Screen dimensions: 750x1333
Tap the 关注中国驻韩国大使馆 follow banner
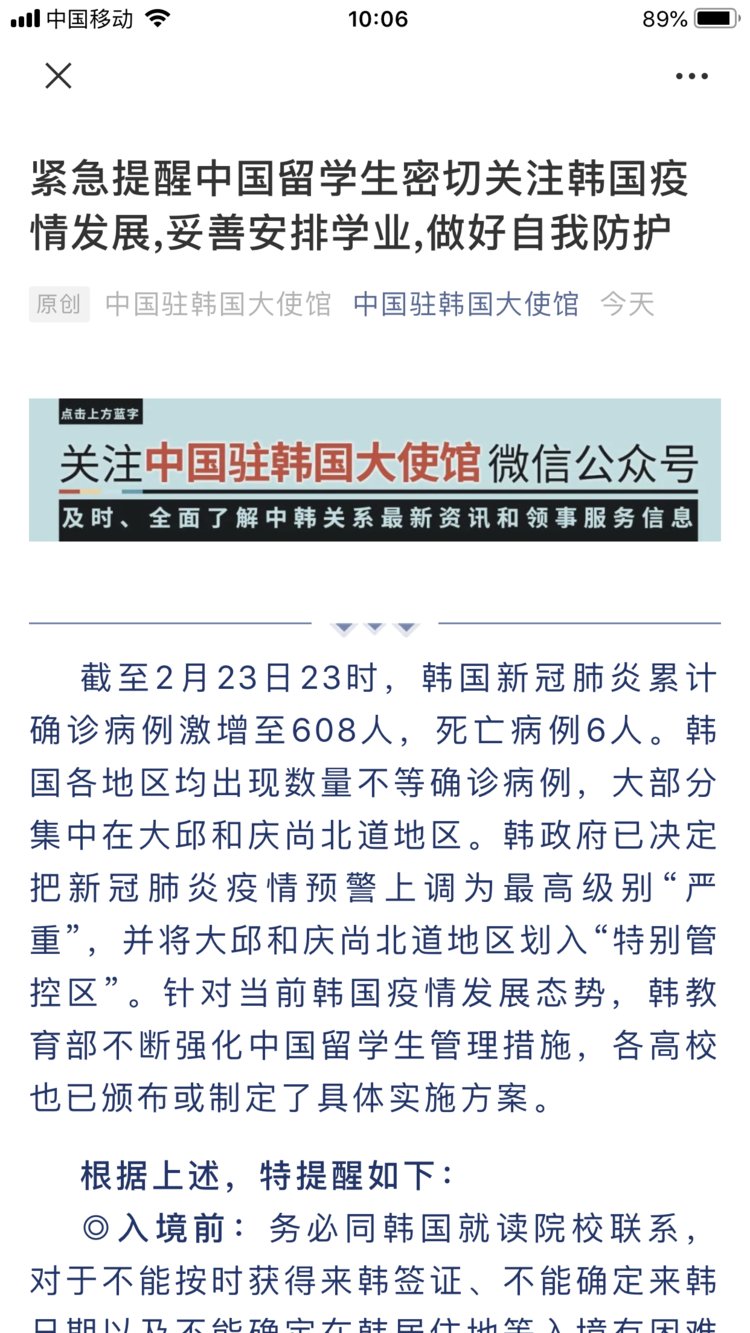pos(375,470)
